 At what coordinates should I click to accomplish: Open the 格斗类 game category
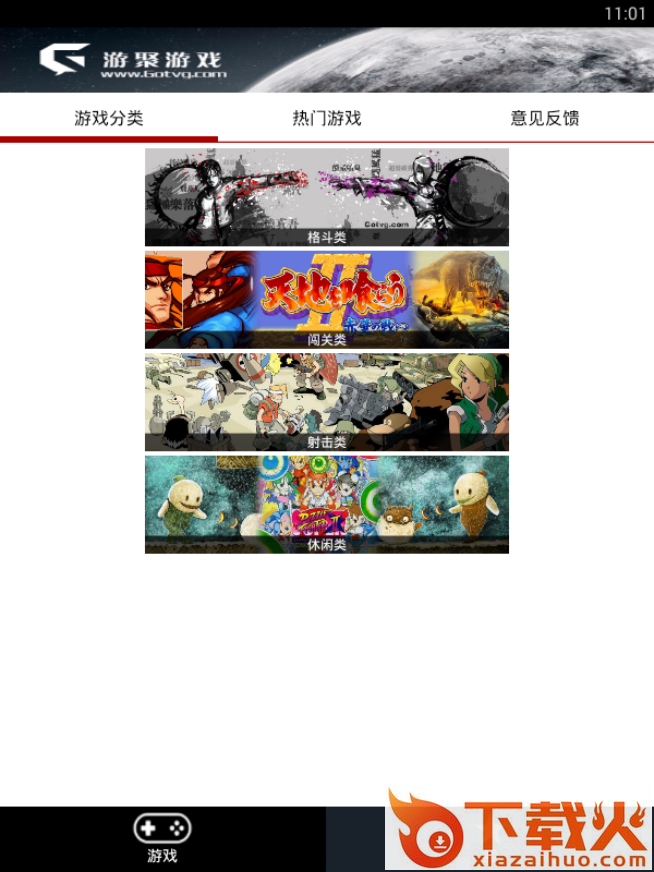pyautogui.click(x=326, y=197)
